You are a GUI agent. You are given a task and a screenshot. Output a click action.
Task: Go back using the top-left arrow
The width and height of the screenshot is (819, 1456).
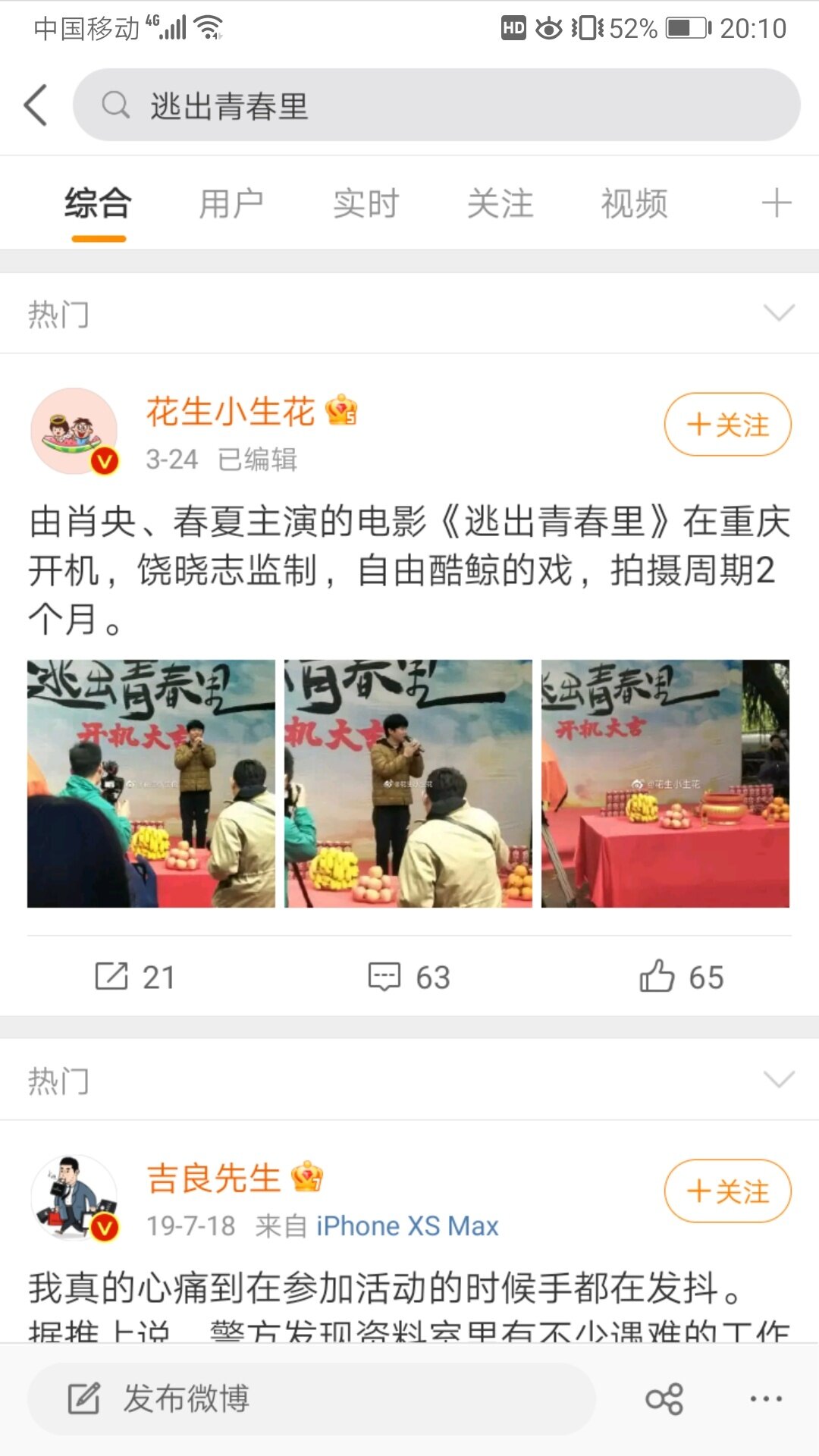[x=36, y=105]
